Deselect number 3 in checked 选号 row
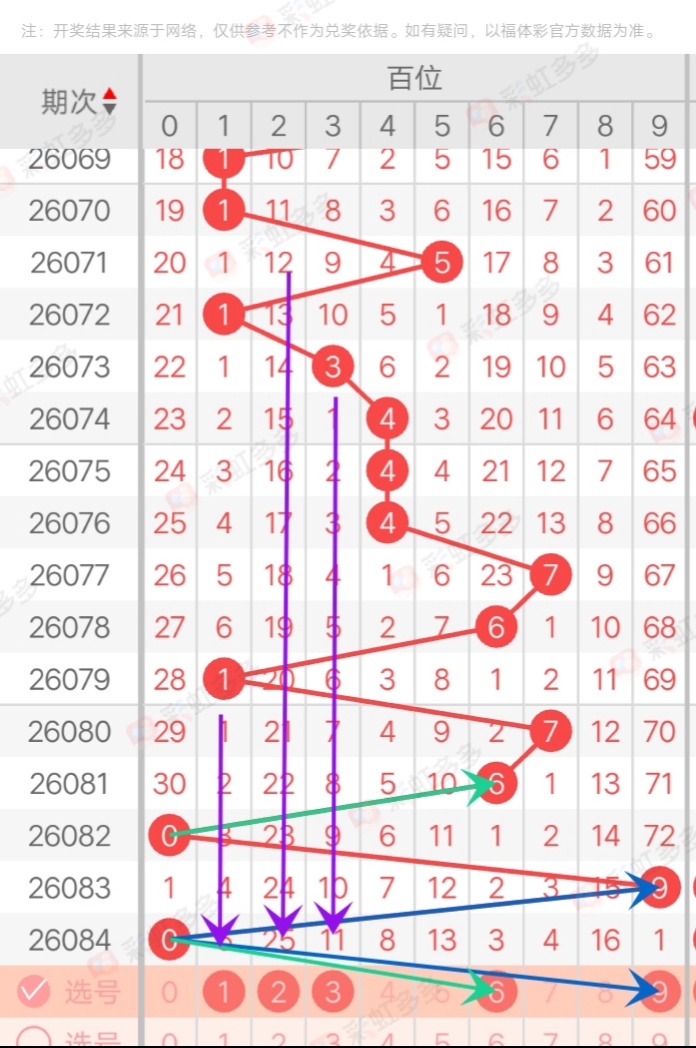This screenshot has width=696, height=1048. tap(333, 991)
